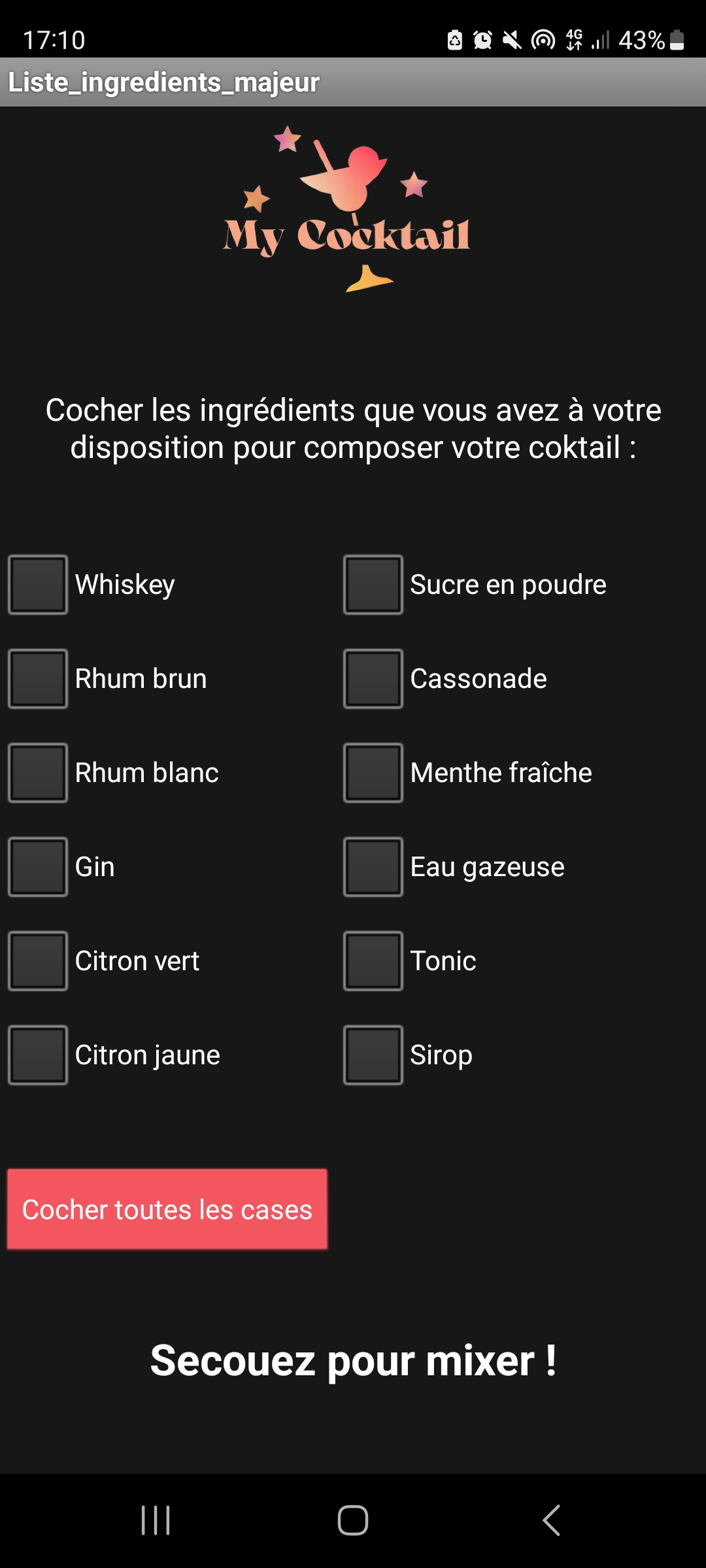Screen dimensions: 706x1568
Task: Tap Cocher toutes les cases button
Action: (167, 1209)
